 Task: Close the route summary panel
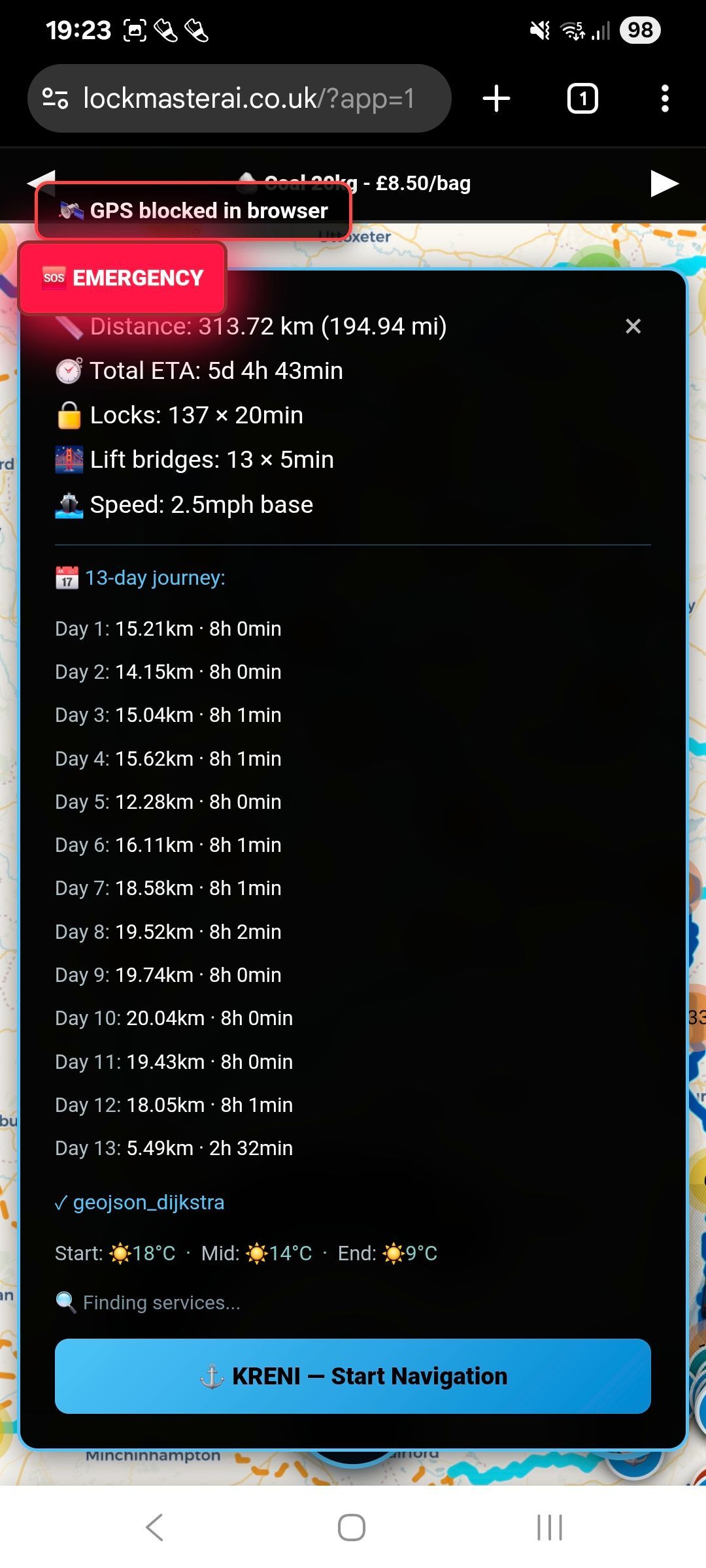pos(633,326)
